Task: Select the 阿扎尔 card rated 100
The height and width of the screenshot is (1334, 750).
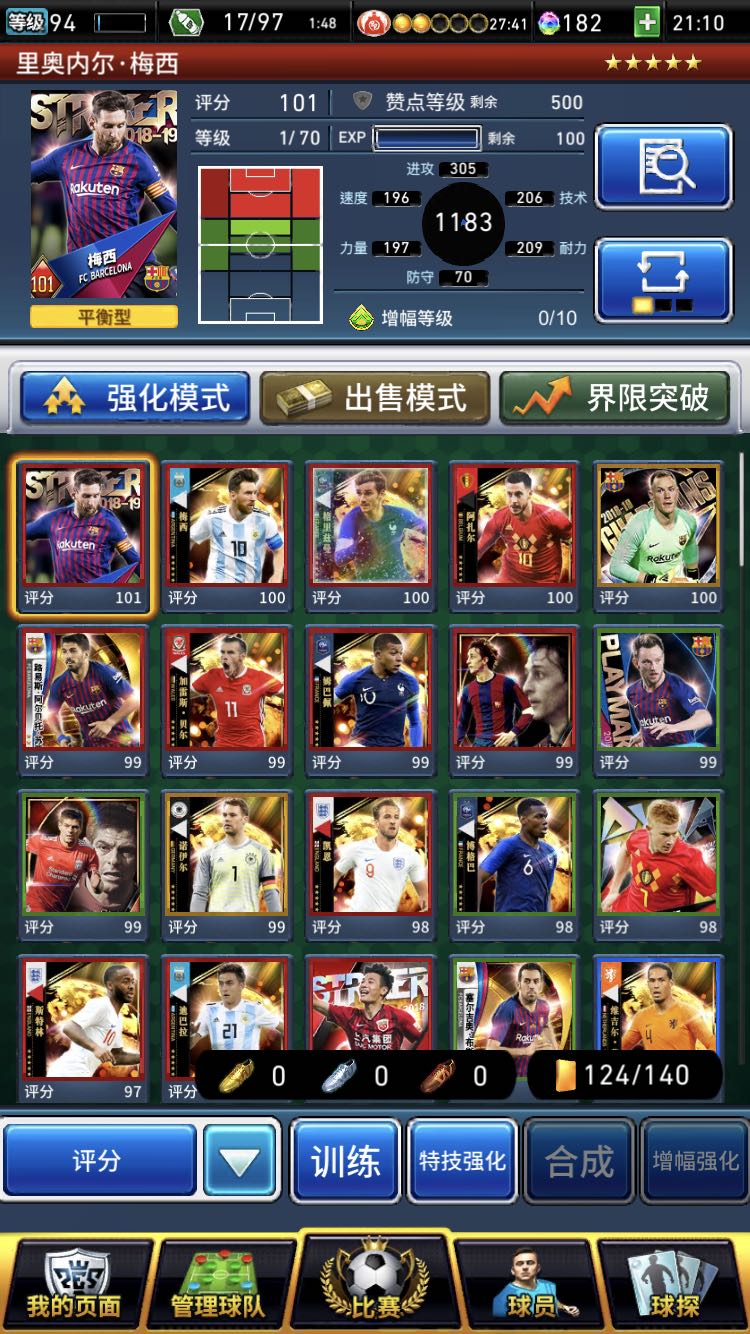Action: pyautogui.click(x=515, y=536)
